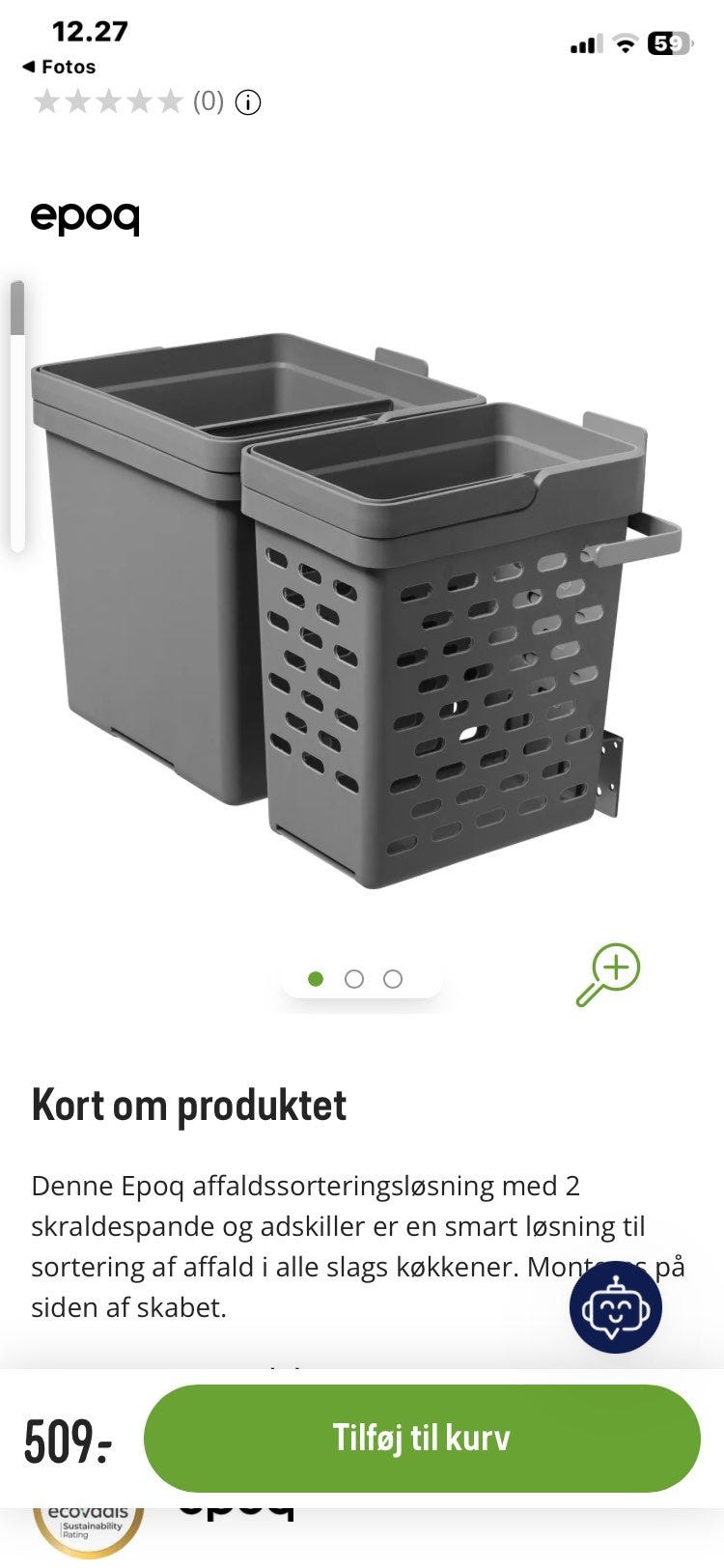The width and height of the screenshot is (724, 1568).
Task: Open the chatbot assistant bubble
Action: 616,1308
